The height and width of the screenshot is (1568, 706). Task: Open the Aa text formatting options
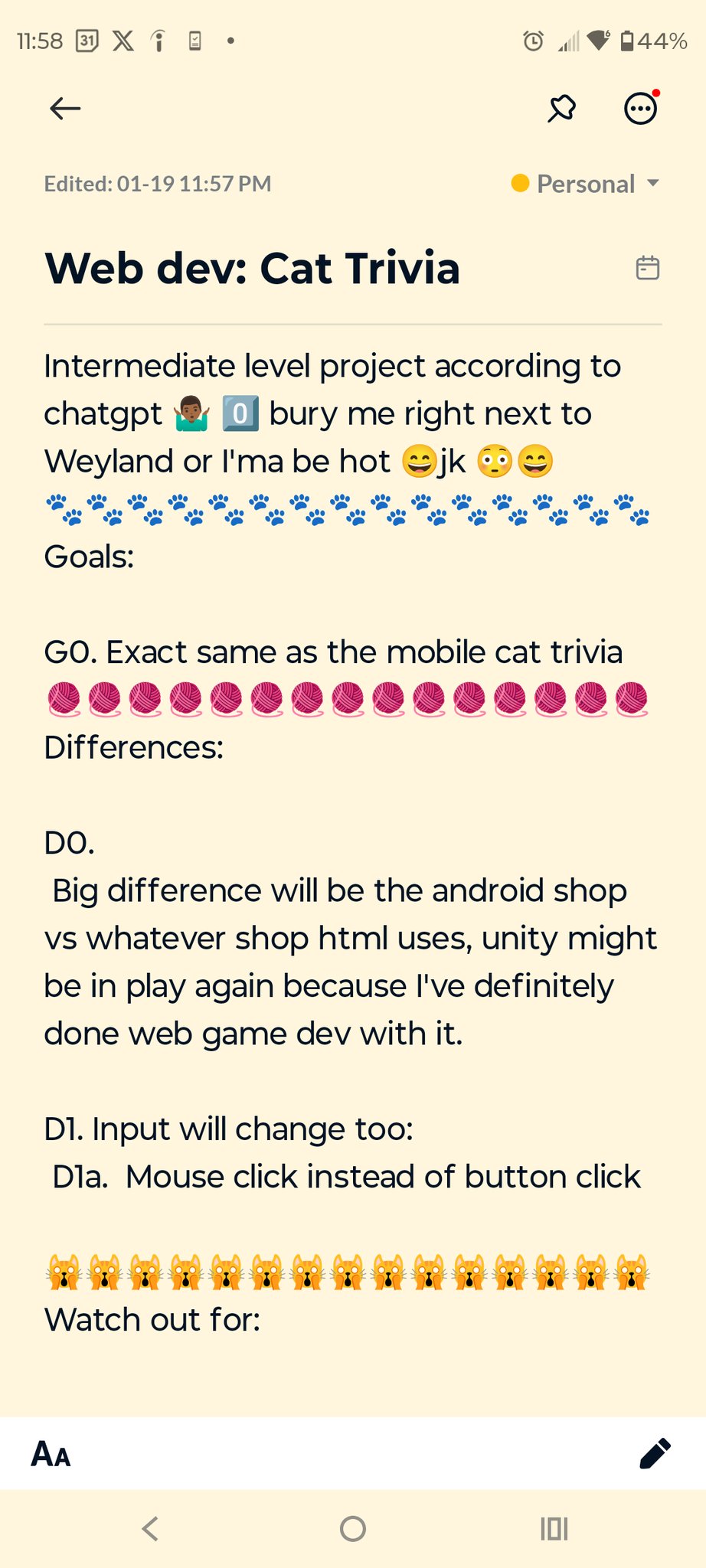point(51,1454)
